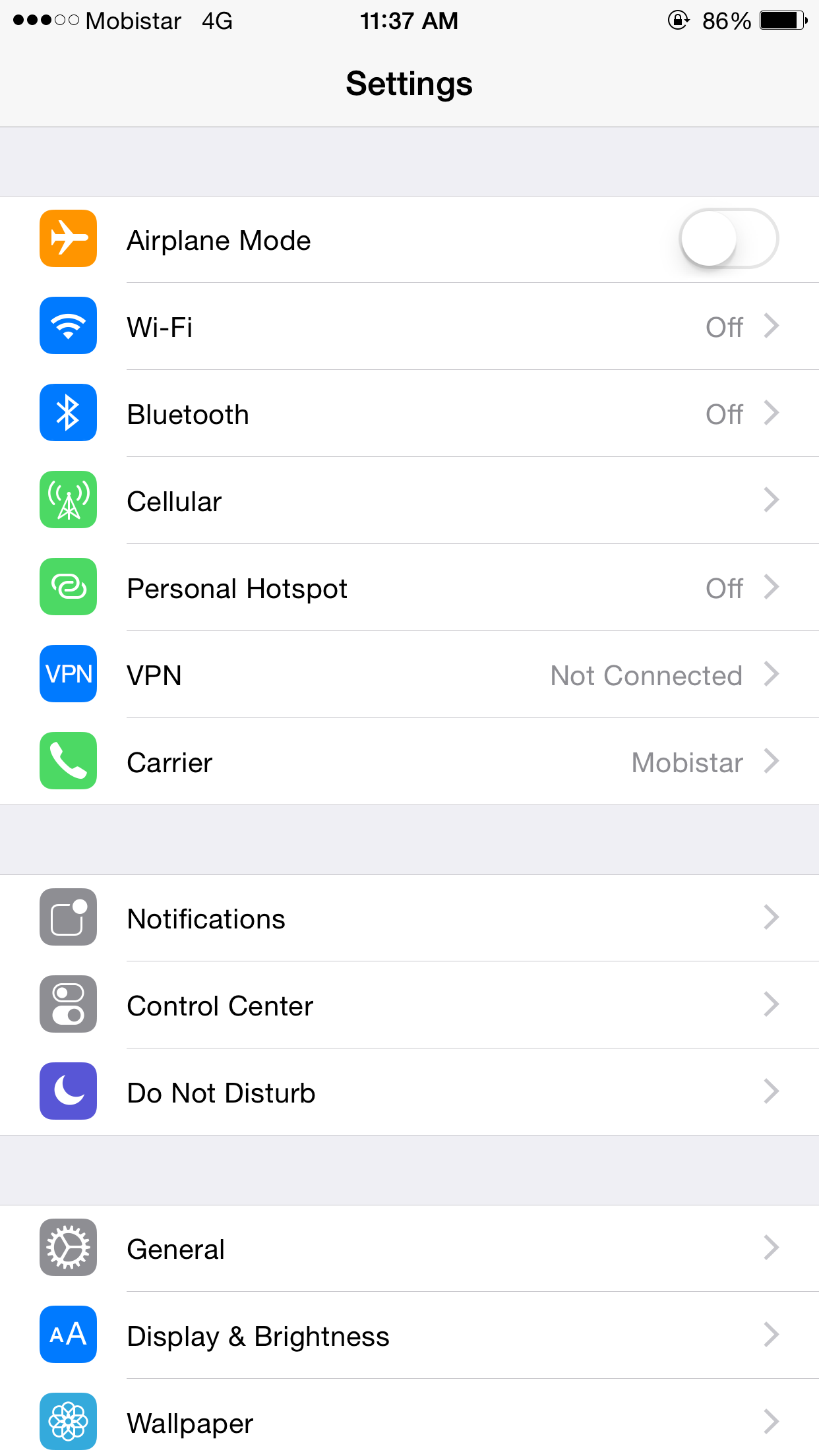
Task: Open Notifications settings
Action: (x=409, y=919)
